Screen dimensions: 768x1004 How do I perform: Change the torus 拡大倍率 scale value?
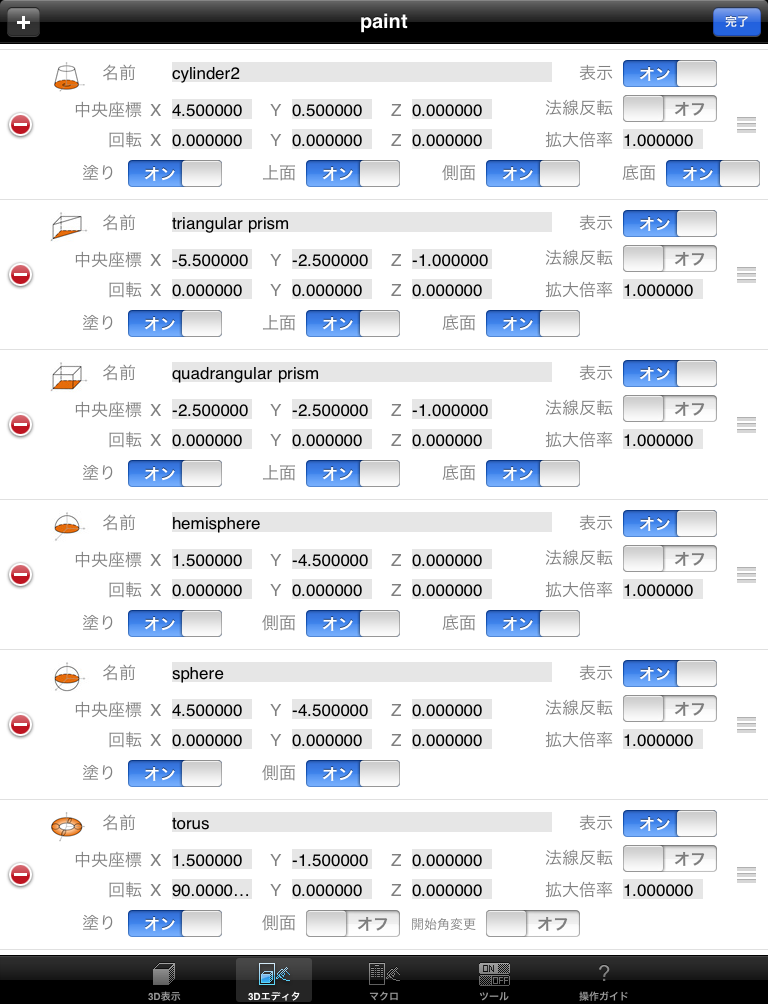tap(662, 890)
